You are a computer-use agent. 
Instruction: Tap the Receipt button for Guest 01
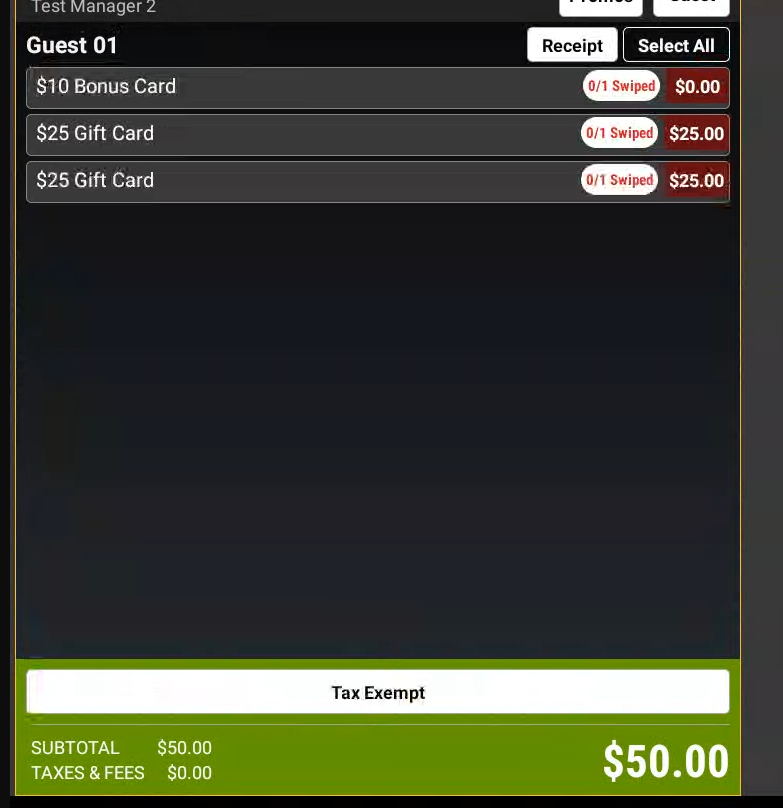click(572, 45)
